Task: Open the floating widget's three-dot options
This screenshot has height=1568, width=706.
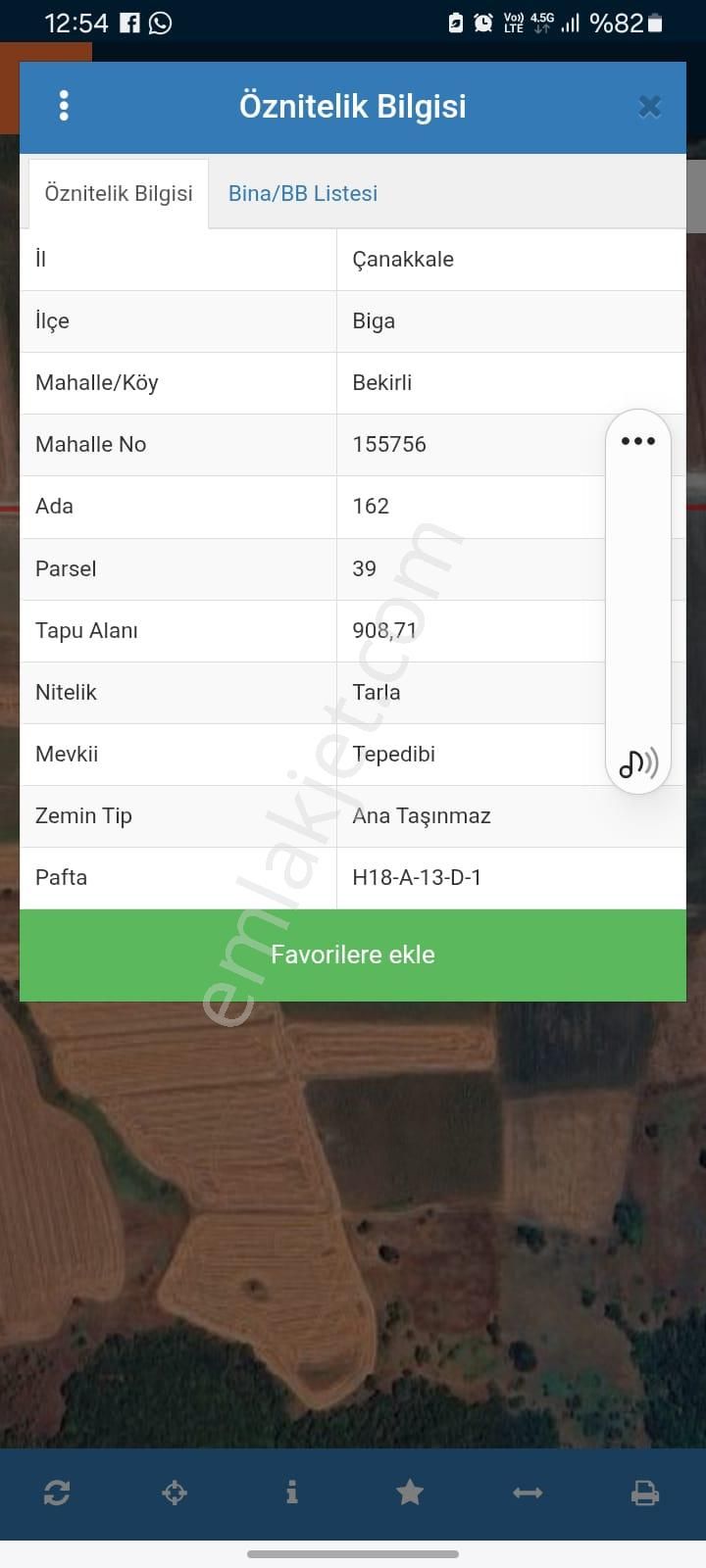Action: (638, 441)
